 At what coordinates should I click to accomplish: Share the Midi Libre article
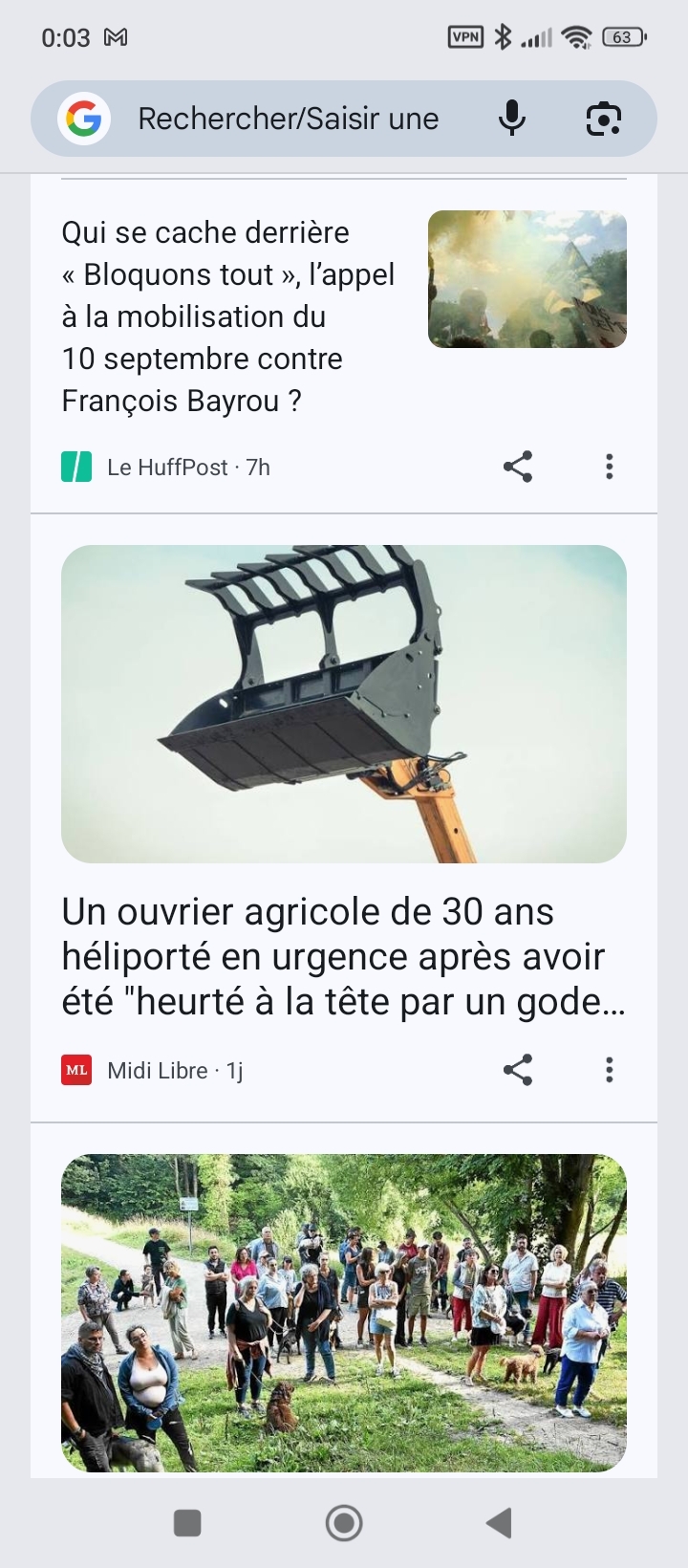point(518,1070)
